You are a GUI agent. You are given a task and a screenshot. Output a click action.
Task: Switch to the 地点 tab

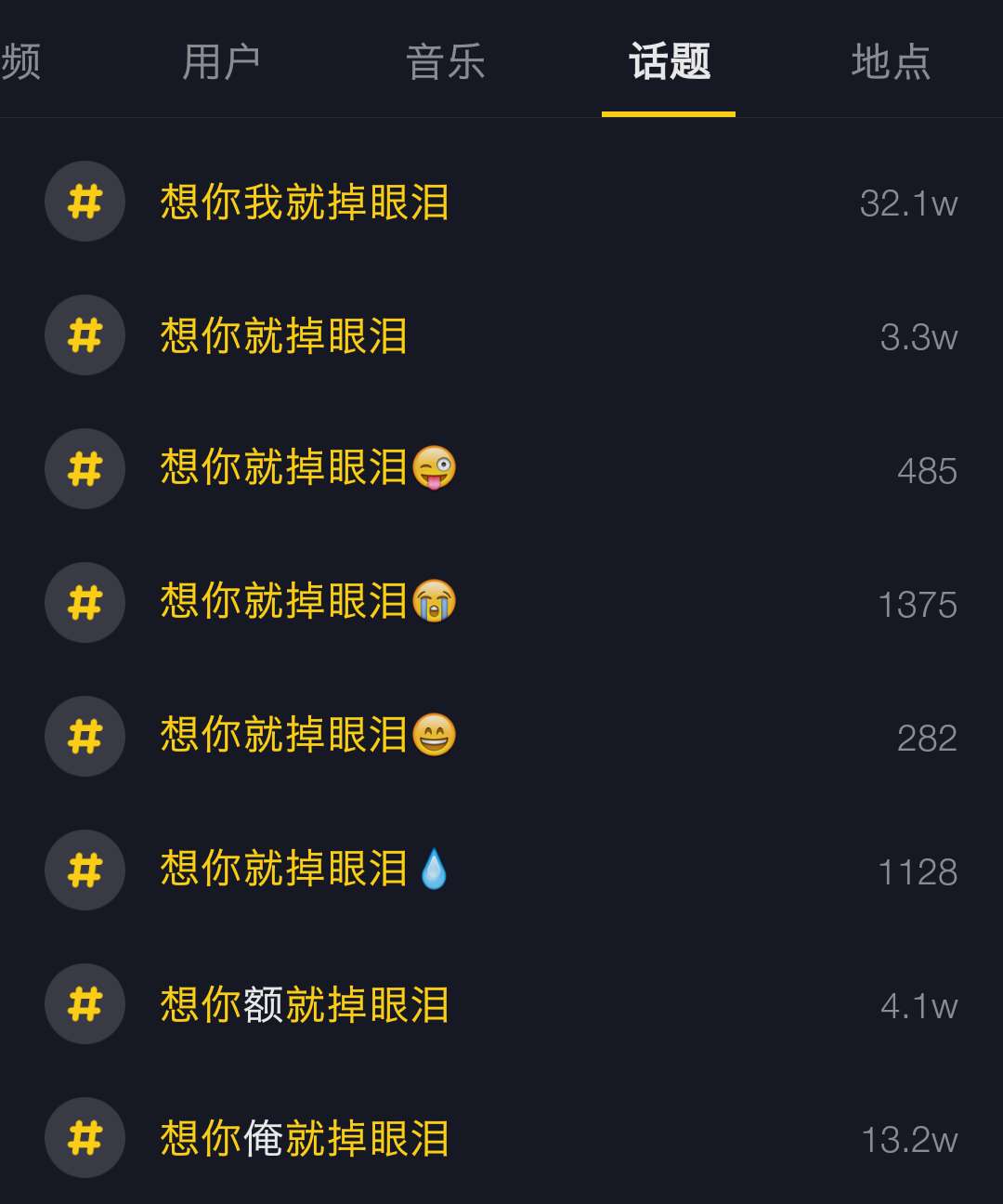pyautogui.click(x=891, y=62)
